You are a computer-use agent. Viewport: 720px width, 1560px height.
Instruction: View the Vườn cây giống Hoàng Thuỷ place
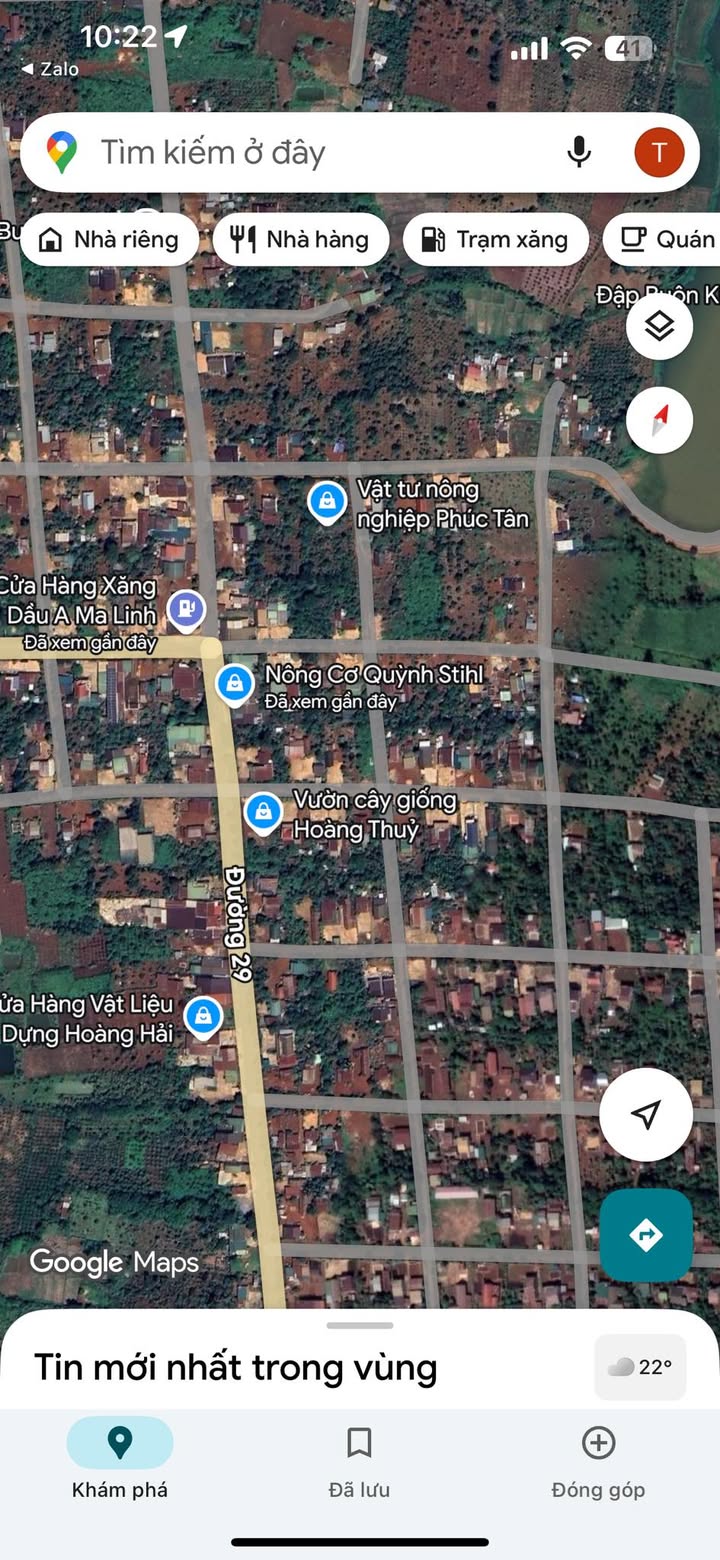(x=263, y=811)
